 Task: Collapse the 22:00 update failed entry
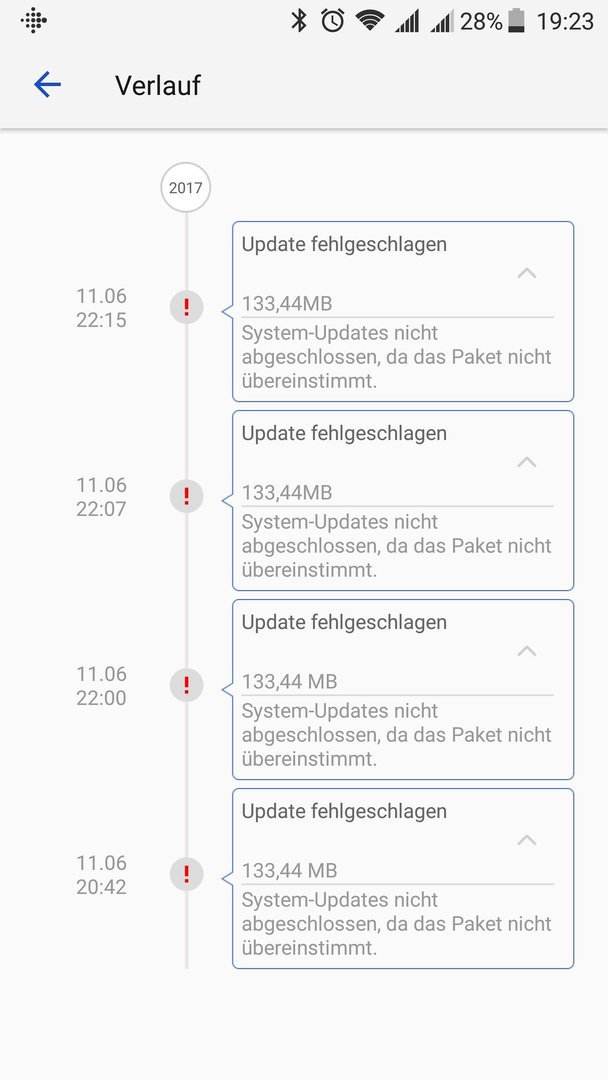tap(527, 651)
